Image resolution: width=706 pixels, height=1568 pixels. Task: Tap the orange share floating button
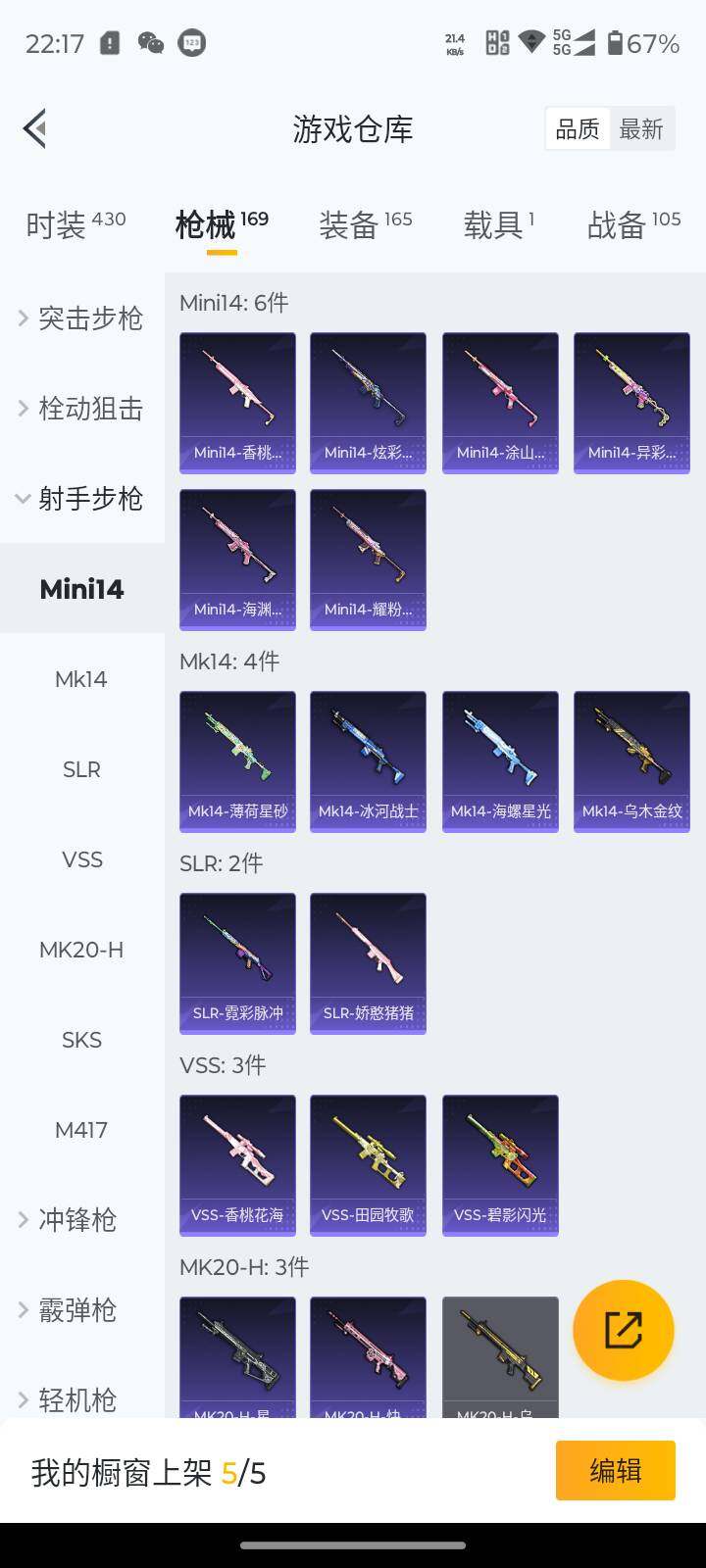tap(623, 1330)
